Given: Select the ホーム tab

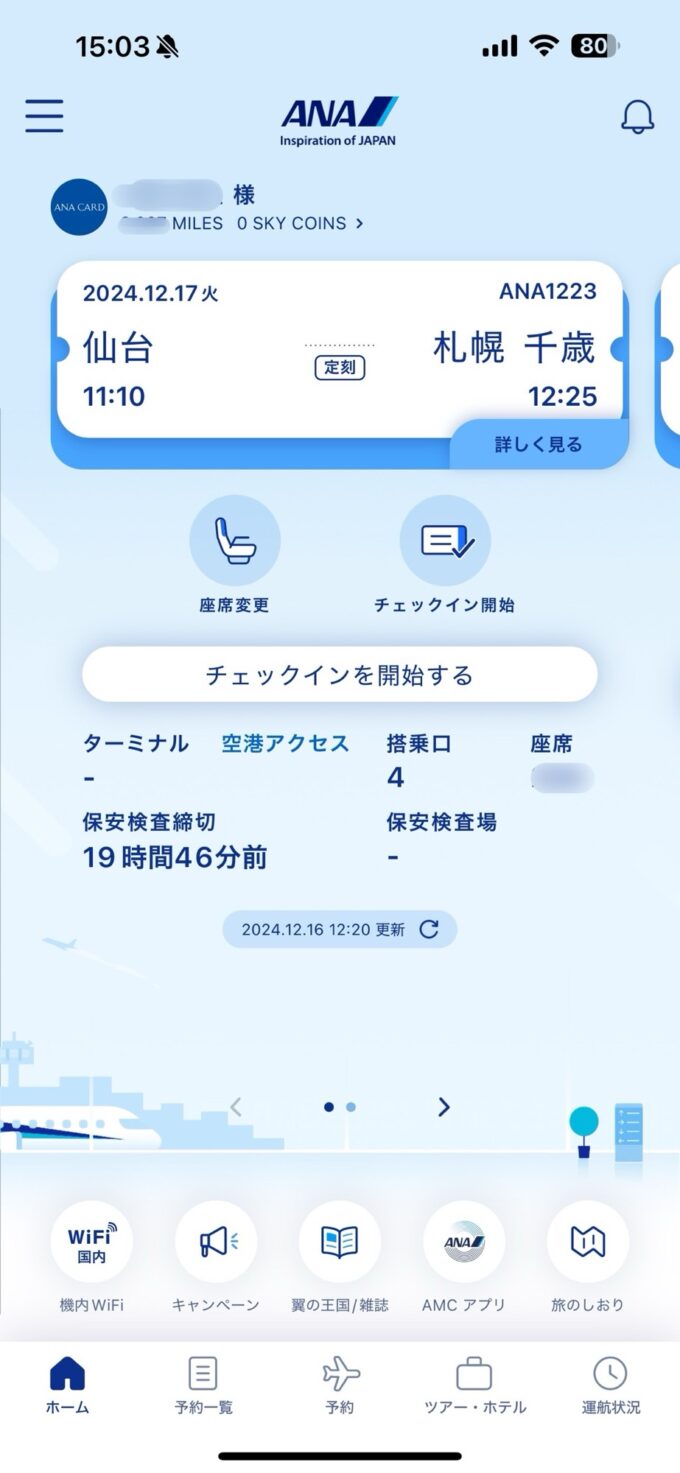Looking at the screenshot, I should point(67,1385).
